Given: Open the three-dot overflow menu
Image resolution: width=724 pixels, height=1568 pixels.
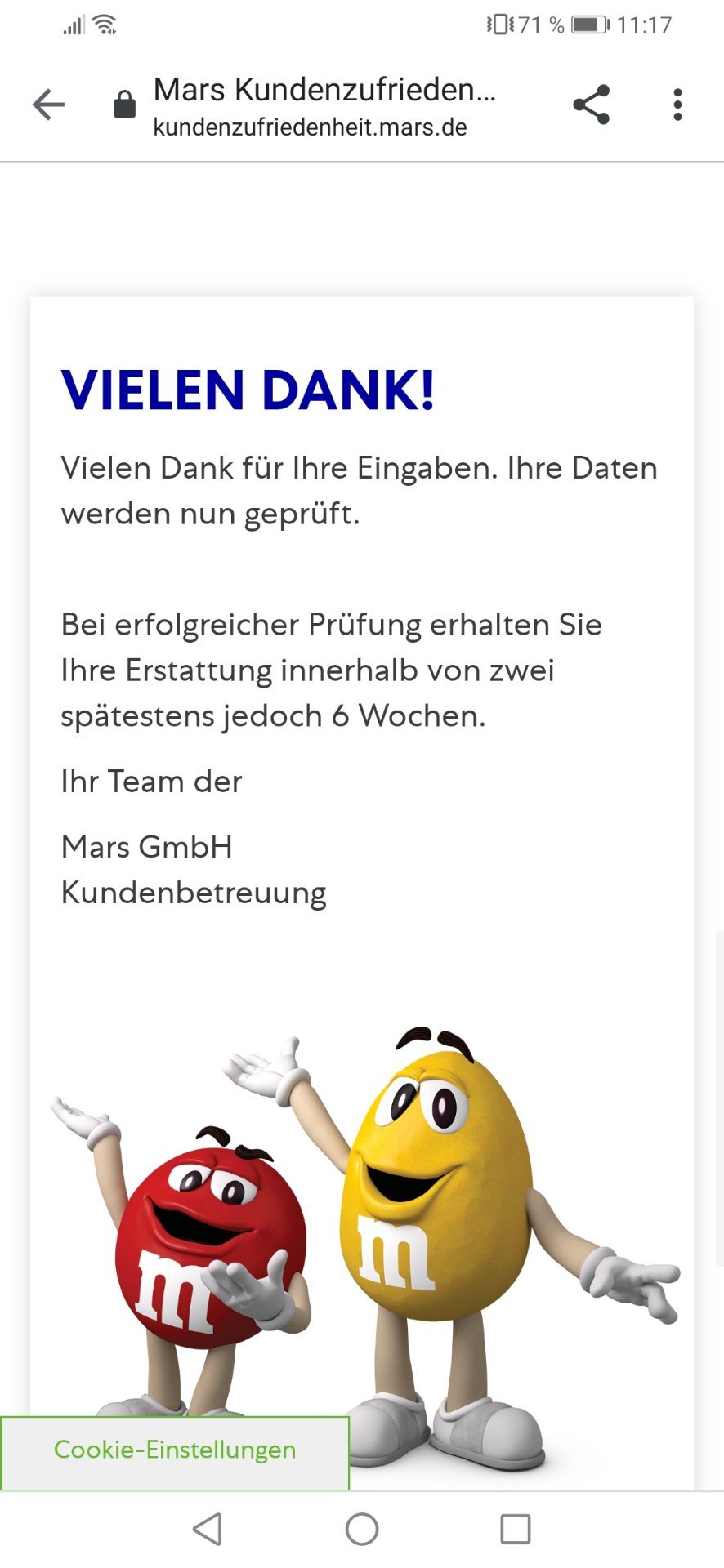Looking at the screenshot, I should tap(677, 105).
